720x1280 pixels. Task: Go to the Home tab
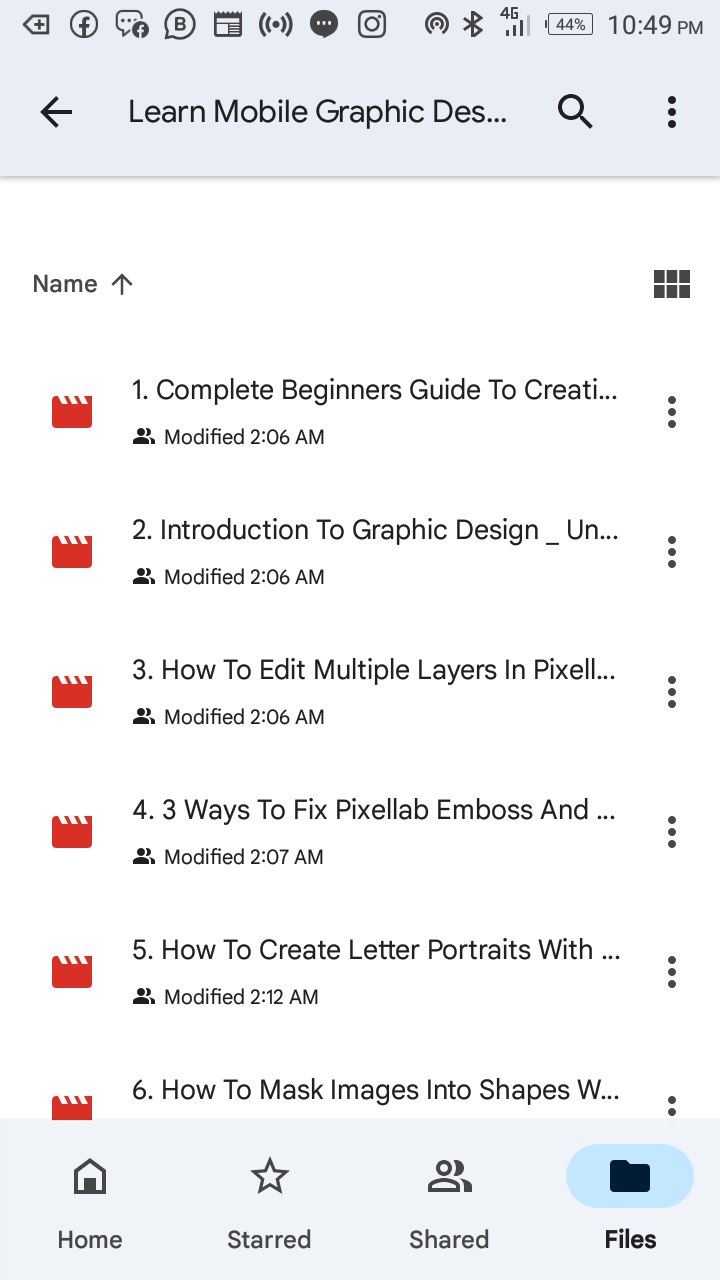pos(90,1198)
